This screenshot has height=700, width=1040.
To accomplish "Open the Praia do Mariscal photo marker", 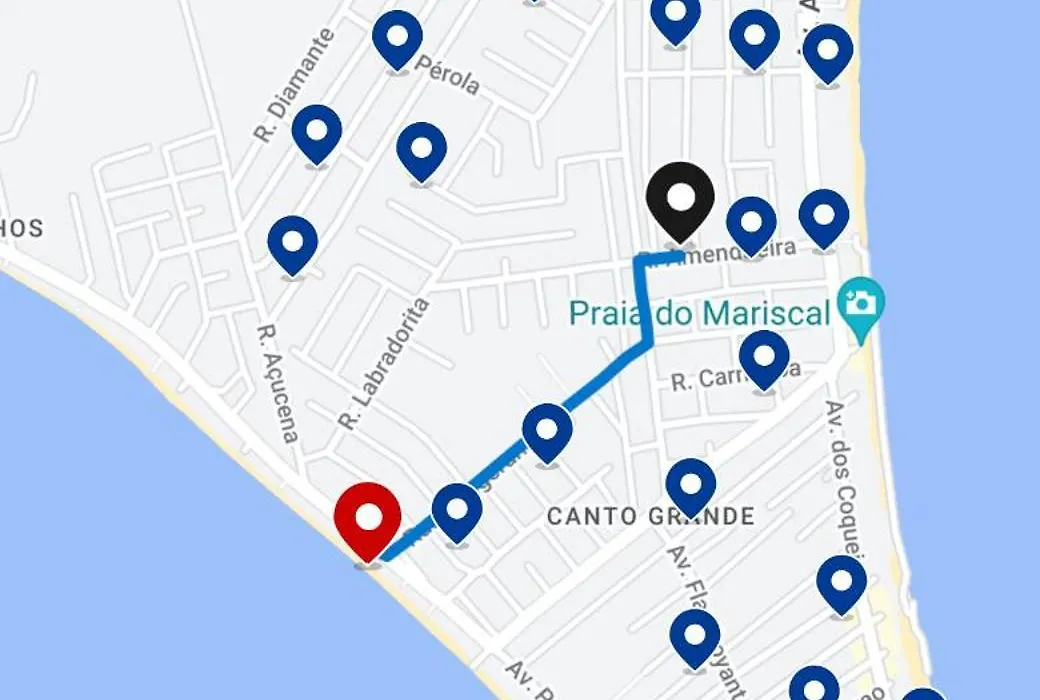I will point(858,300).
